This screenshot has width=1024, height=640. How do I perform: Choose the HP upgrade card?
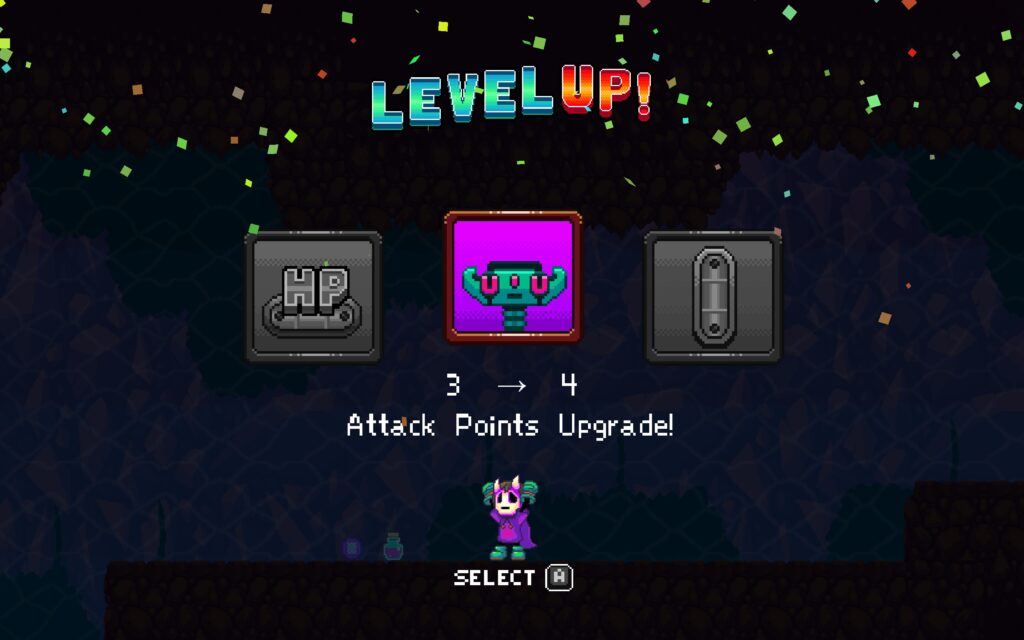tap(313, 297)
